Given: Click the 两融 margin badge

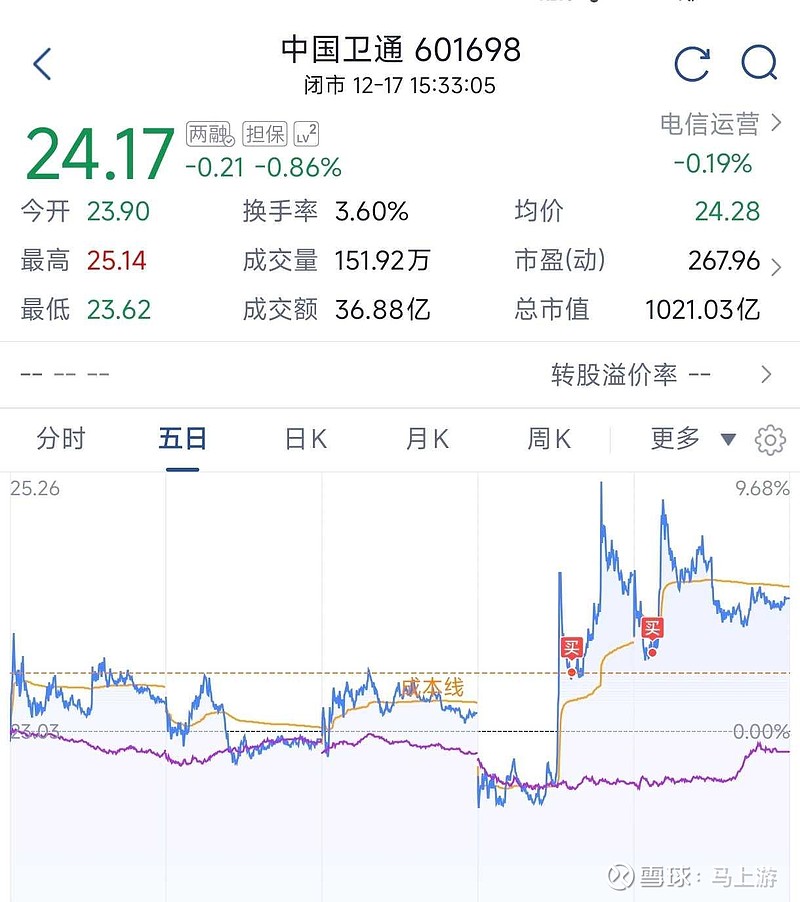Looking at the screenshot, I should [209, 134].
